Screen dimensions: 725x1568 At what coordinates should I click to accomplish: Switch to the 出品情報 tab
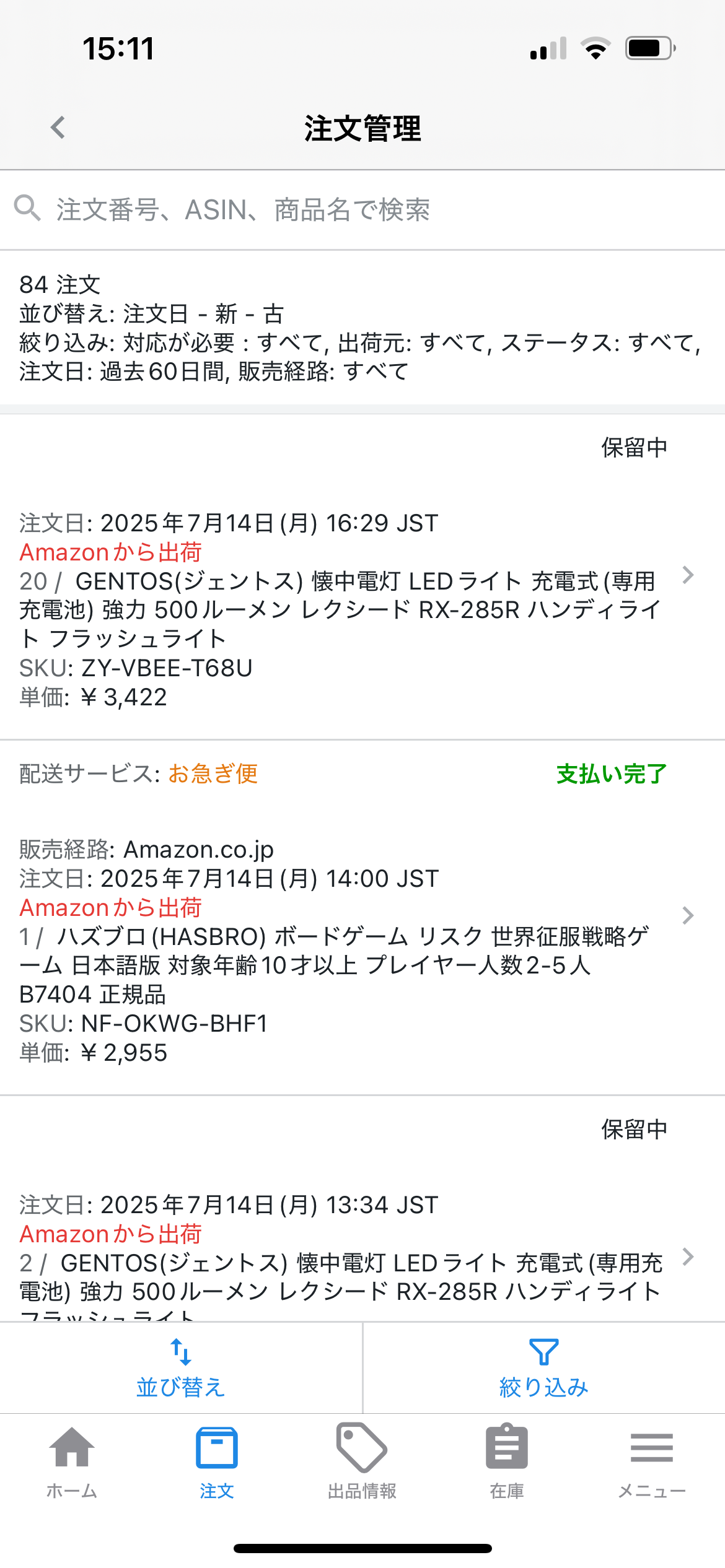tap(362, 1463)
